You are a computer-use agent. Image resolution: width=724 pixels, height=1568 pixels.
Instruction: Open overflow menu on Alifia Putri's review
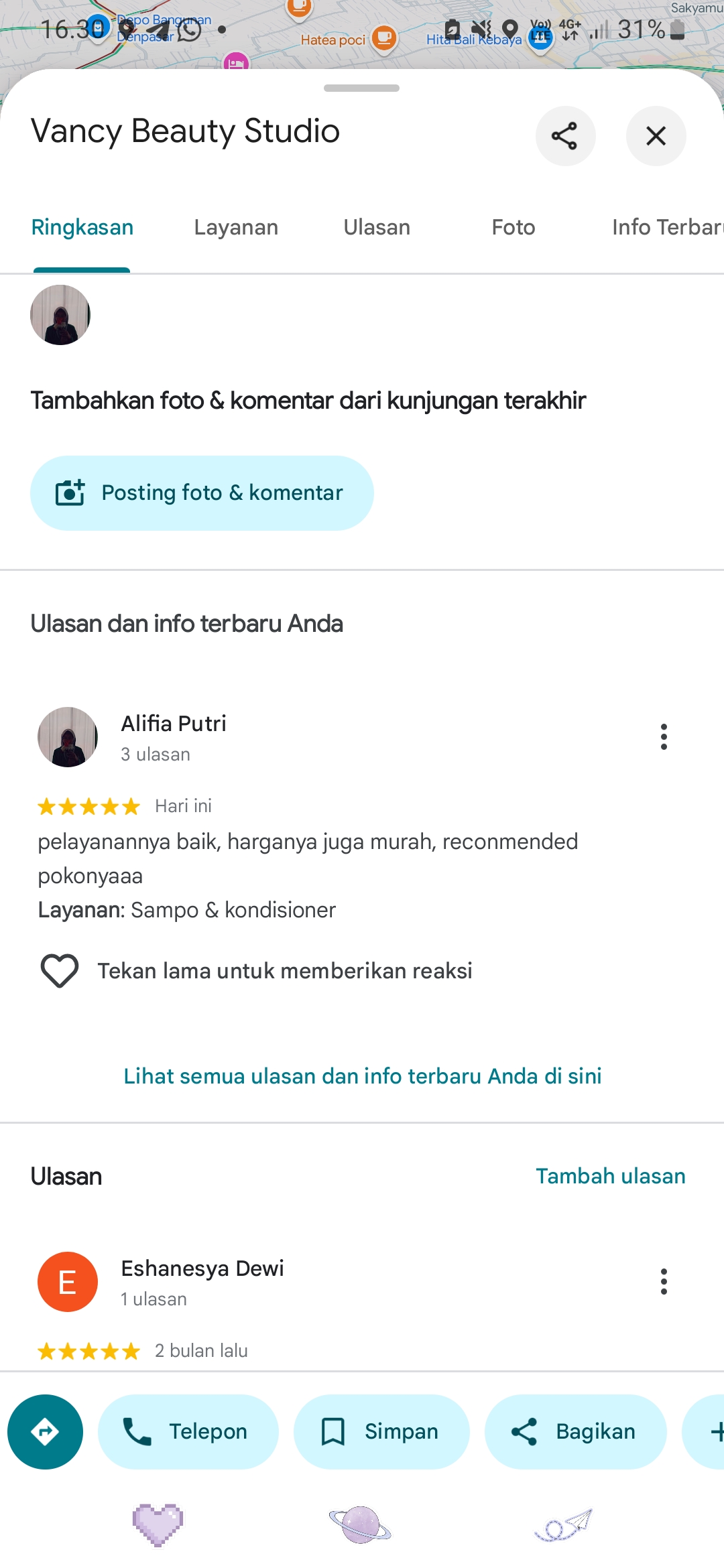664,737
